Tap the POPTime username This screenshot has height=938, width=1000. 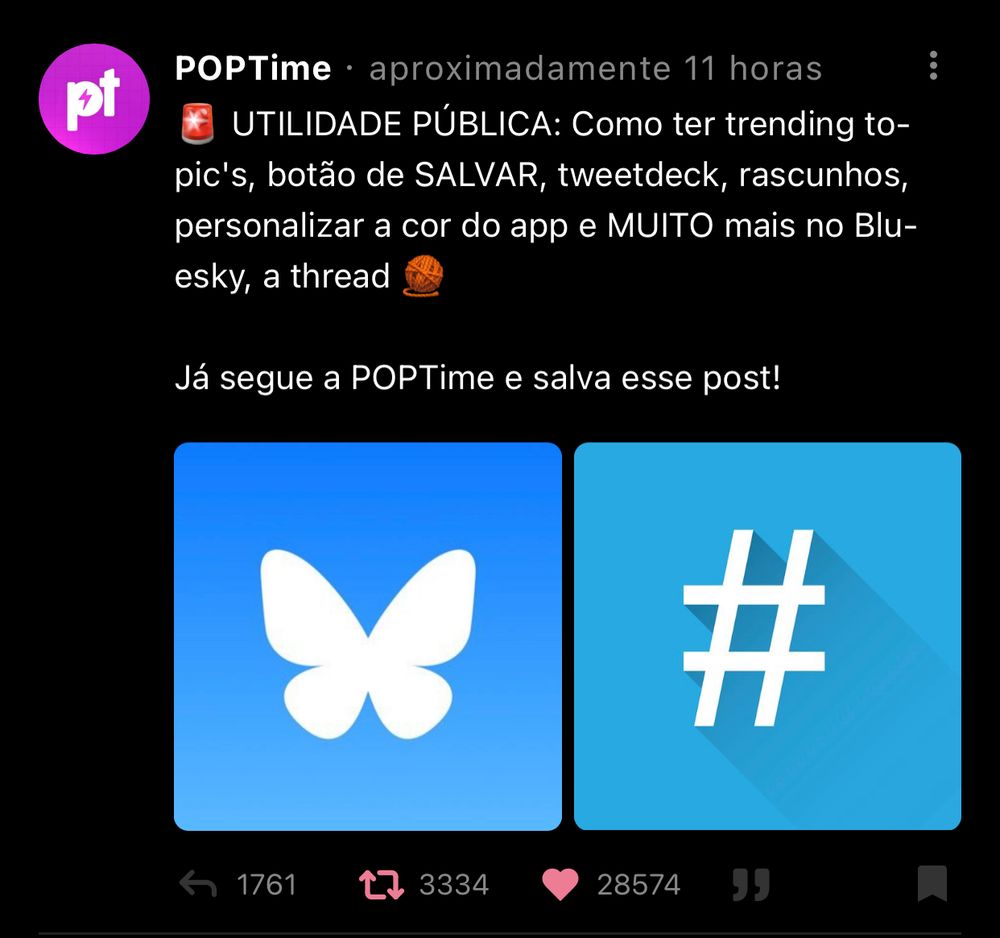pyautogui.click(x=253, y=68)
